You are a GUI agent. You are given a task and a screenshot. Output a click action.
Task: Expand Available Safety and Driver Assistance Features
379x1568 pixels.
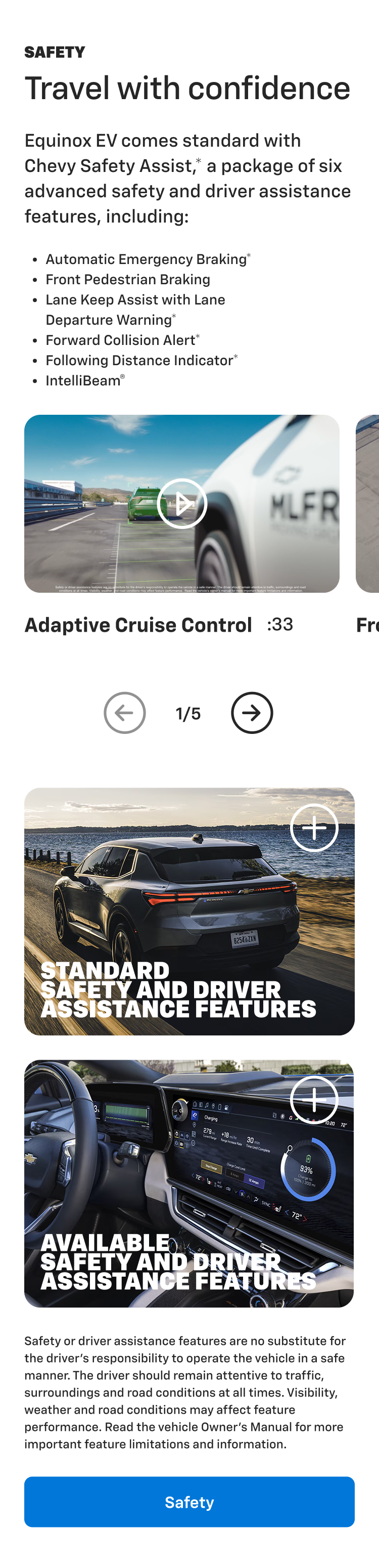click(x=314, y=1100)
